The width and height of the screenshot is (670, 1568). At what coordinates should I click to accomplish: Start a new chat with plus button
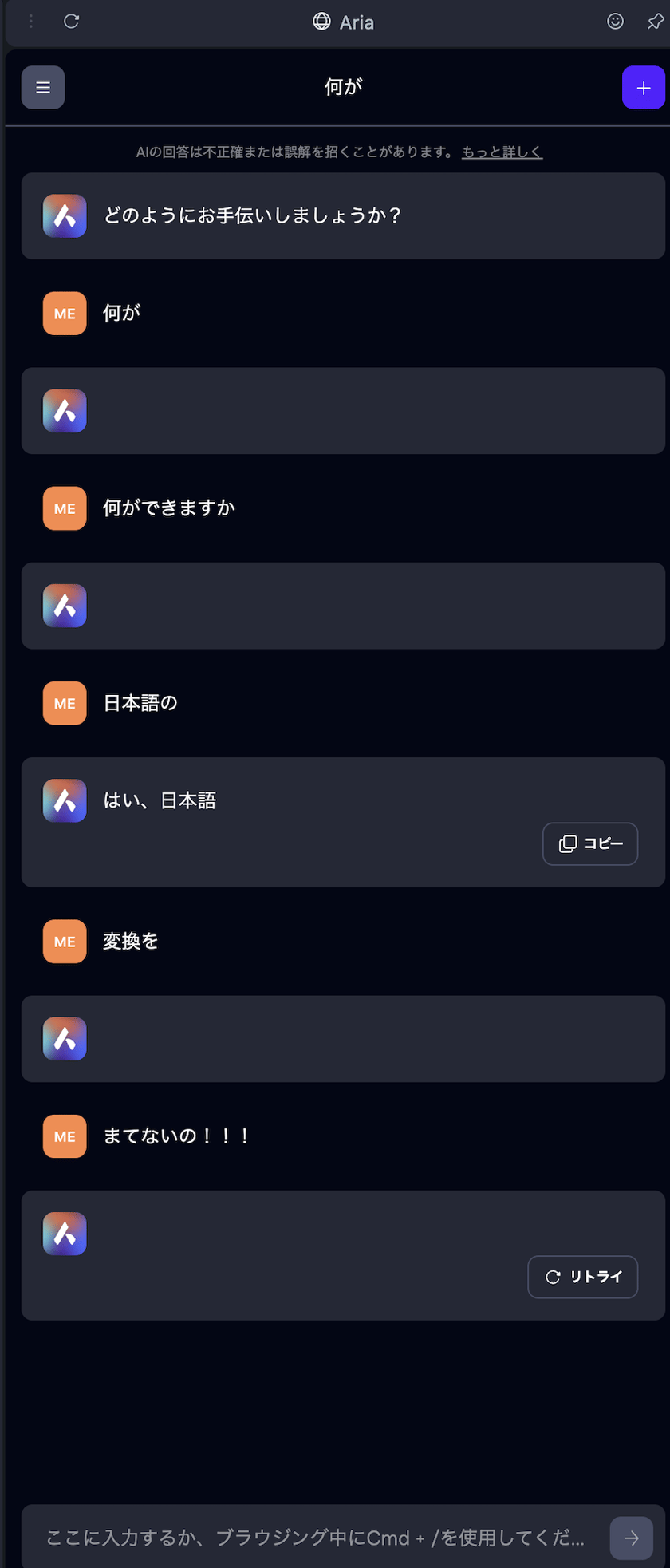point(643,87)
